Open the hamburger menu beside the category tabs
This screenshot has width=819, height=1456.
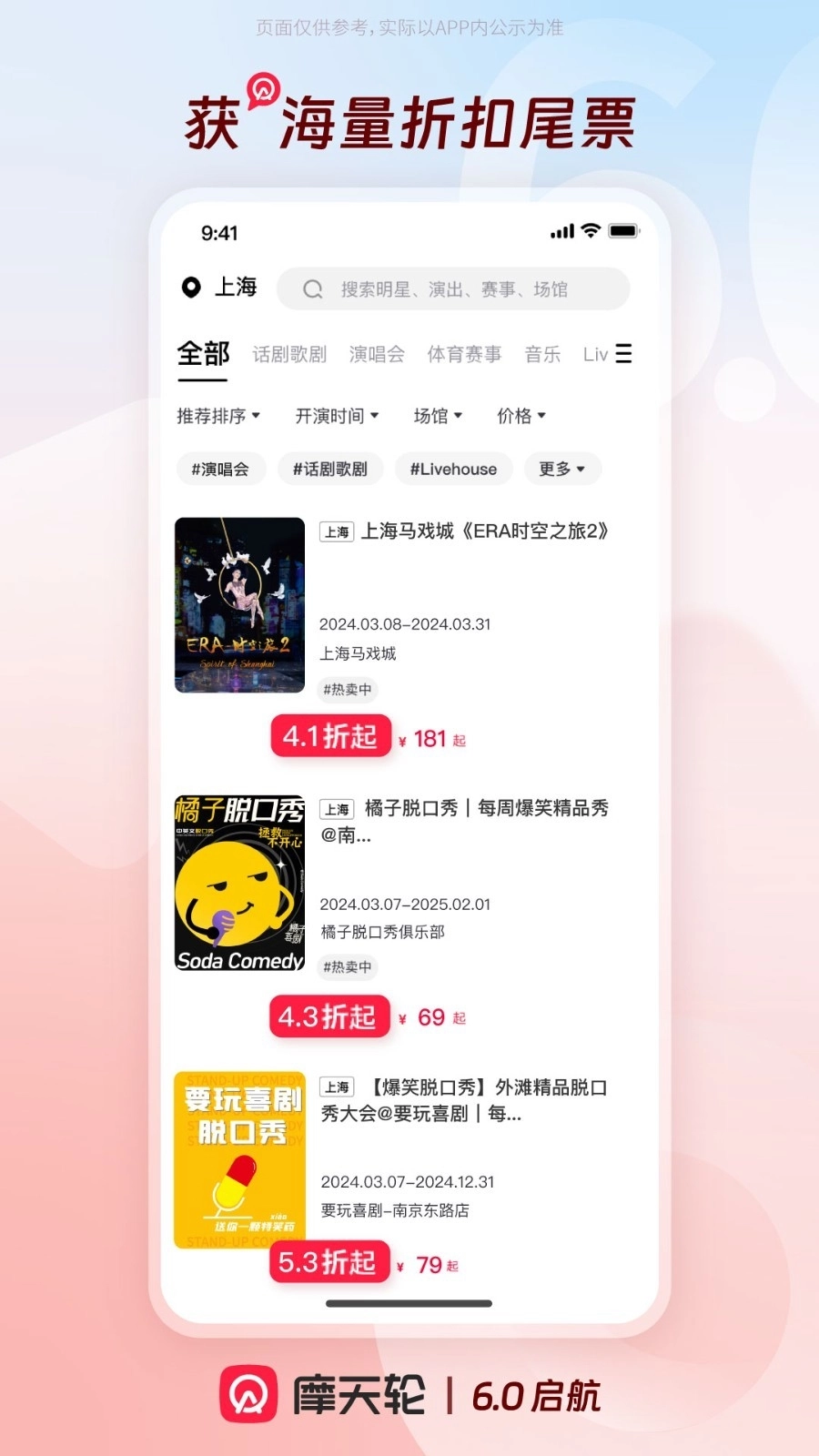point(623,354)
